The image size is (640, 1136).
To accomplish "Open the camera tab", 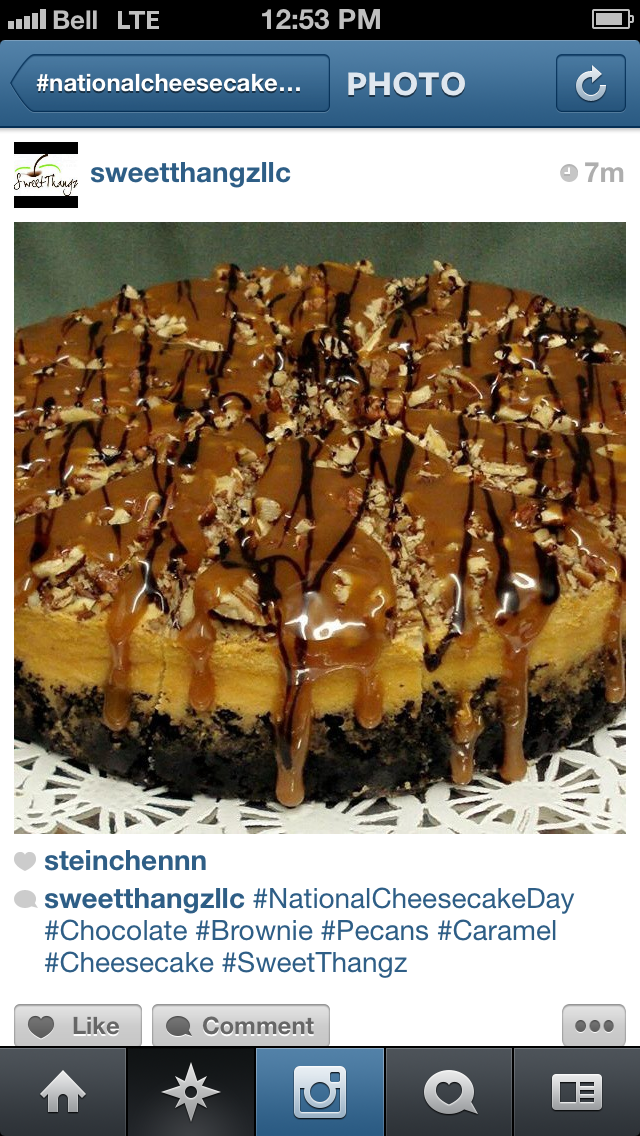I will [320, 1092].
